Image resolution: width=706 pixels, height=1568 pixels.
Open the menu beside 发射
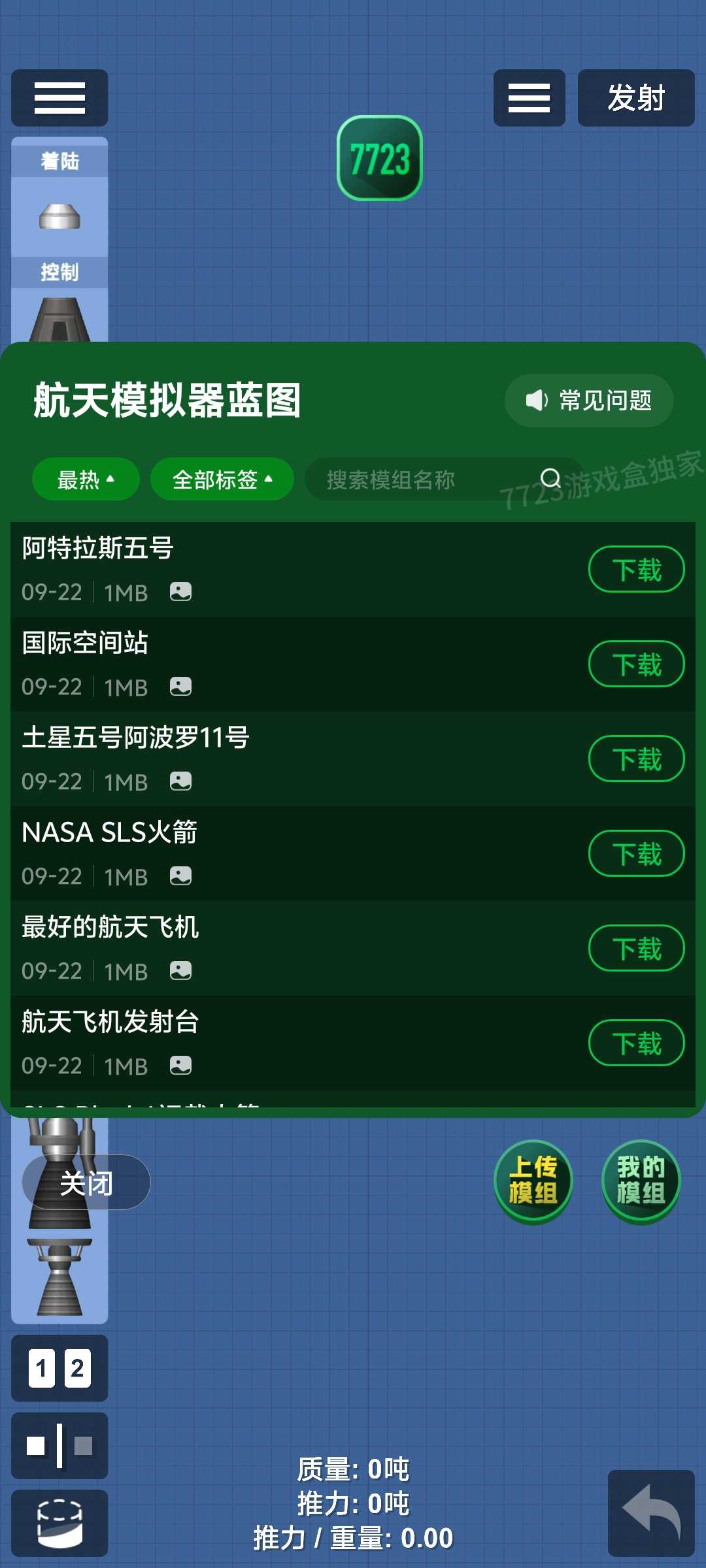pos(529,98)
